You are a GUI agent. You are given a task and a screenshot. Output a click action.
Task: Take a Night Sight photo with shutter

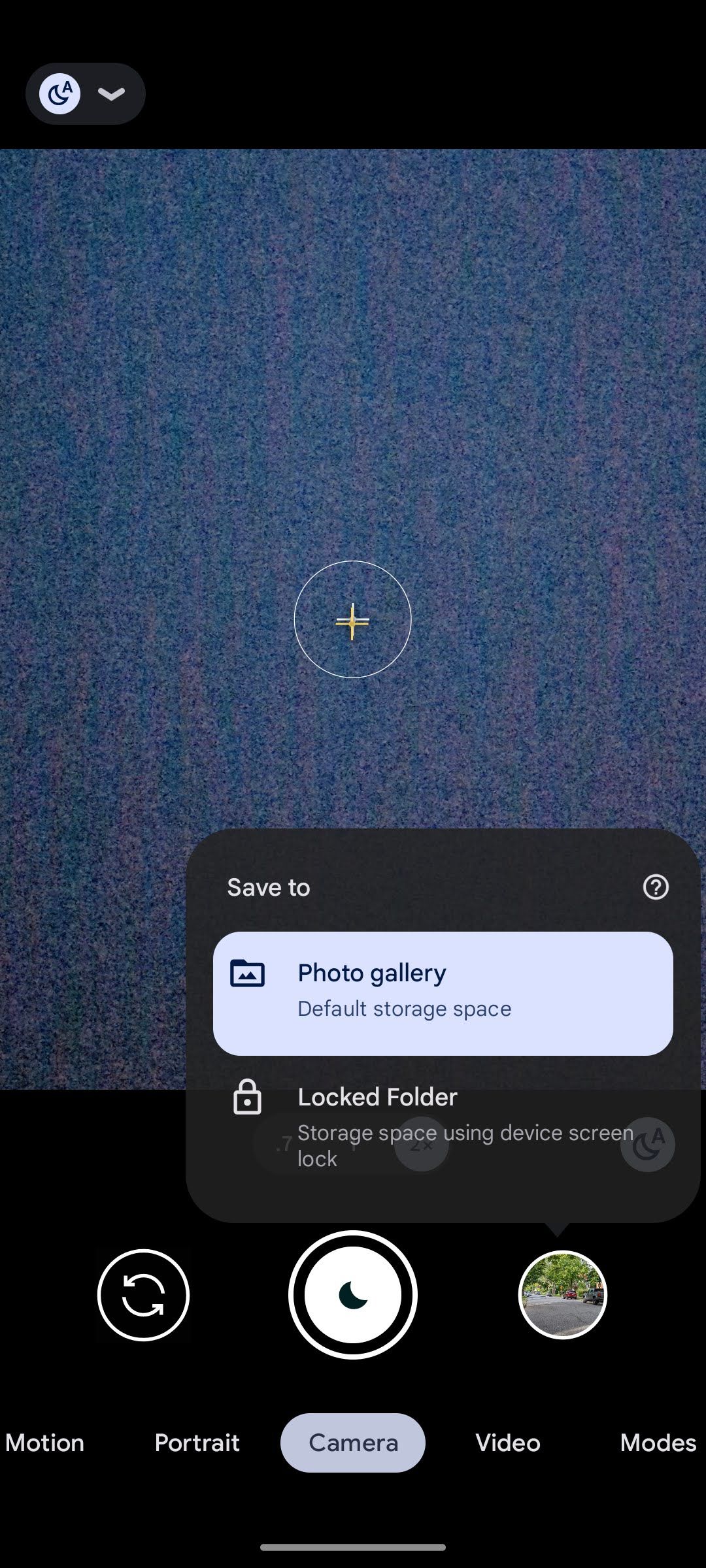tap(353, 1295)
